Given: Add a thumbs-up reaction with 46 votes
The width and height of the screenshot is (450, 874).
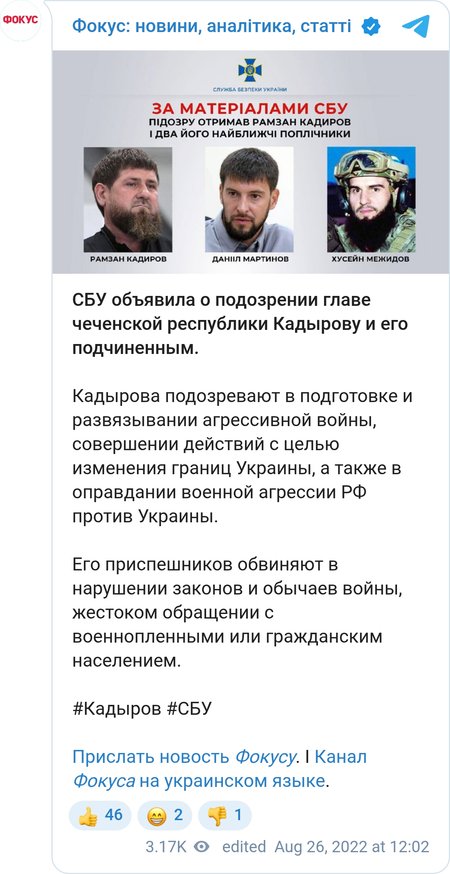Looking at the screenshot, I should click(100, 815).
